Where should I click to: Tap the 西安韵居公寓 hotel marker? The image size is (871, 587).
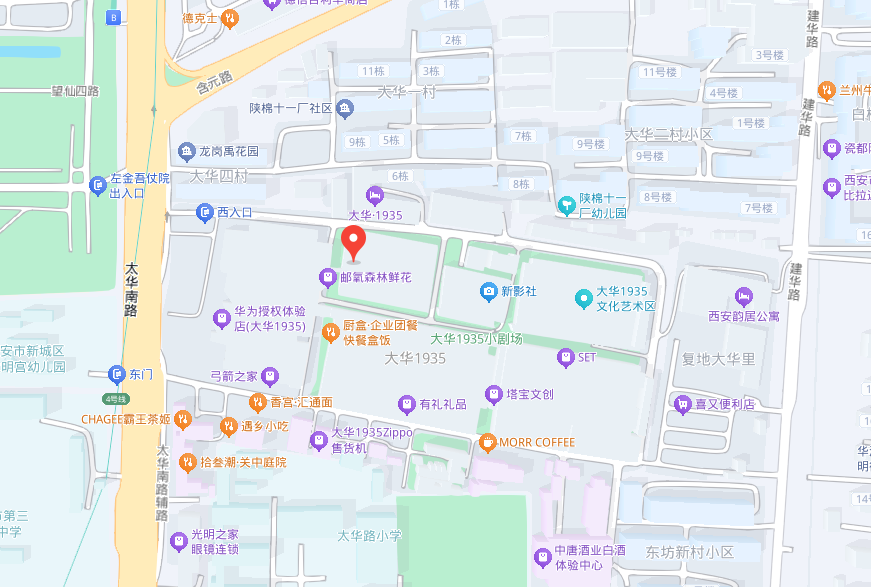pos(743,297)
